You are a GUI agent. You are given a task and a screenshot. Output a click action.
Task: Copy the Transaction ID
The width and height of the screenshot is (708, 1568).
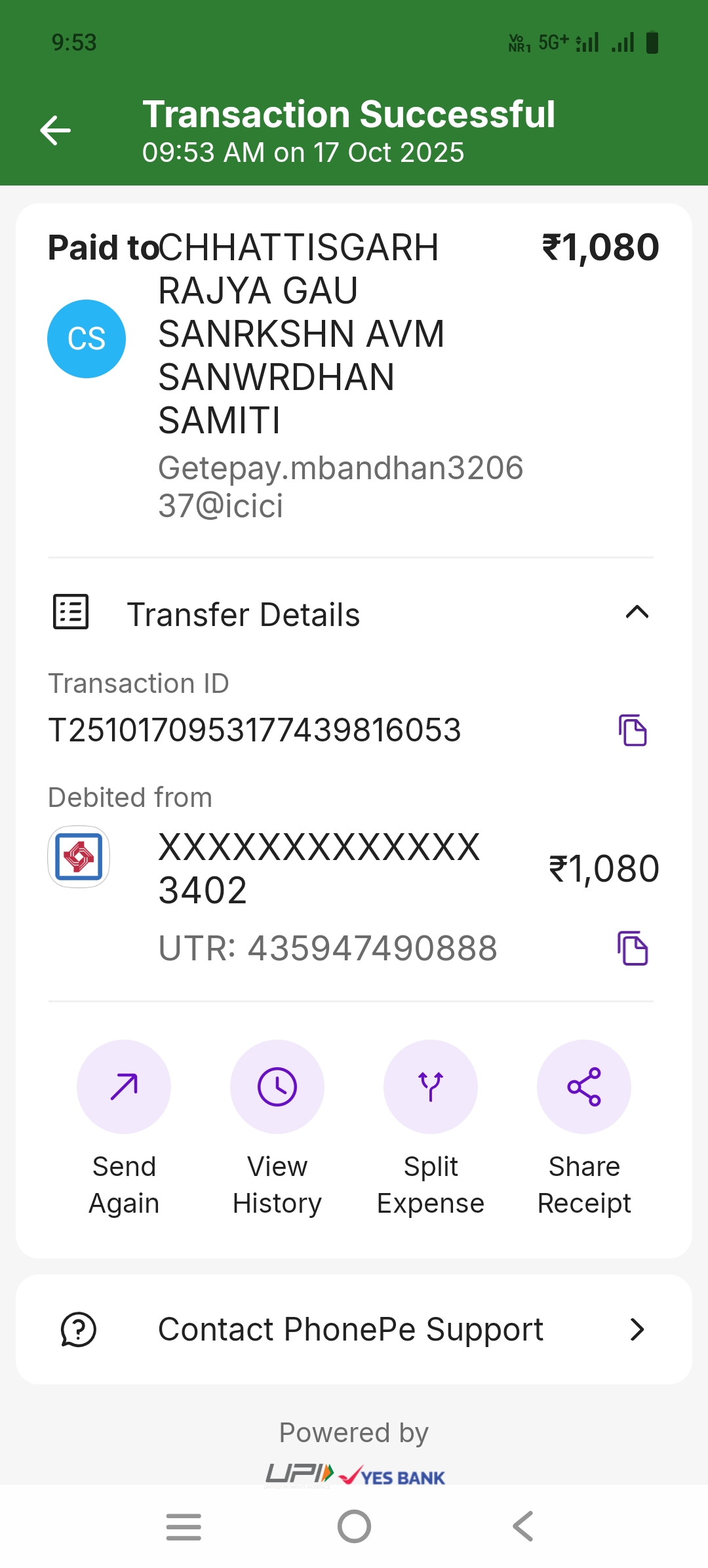click(633, 730)
